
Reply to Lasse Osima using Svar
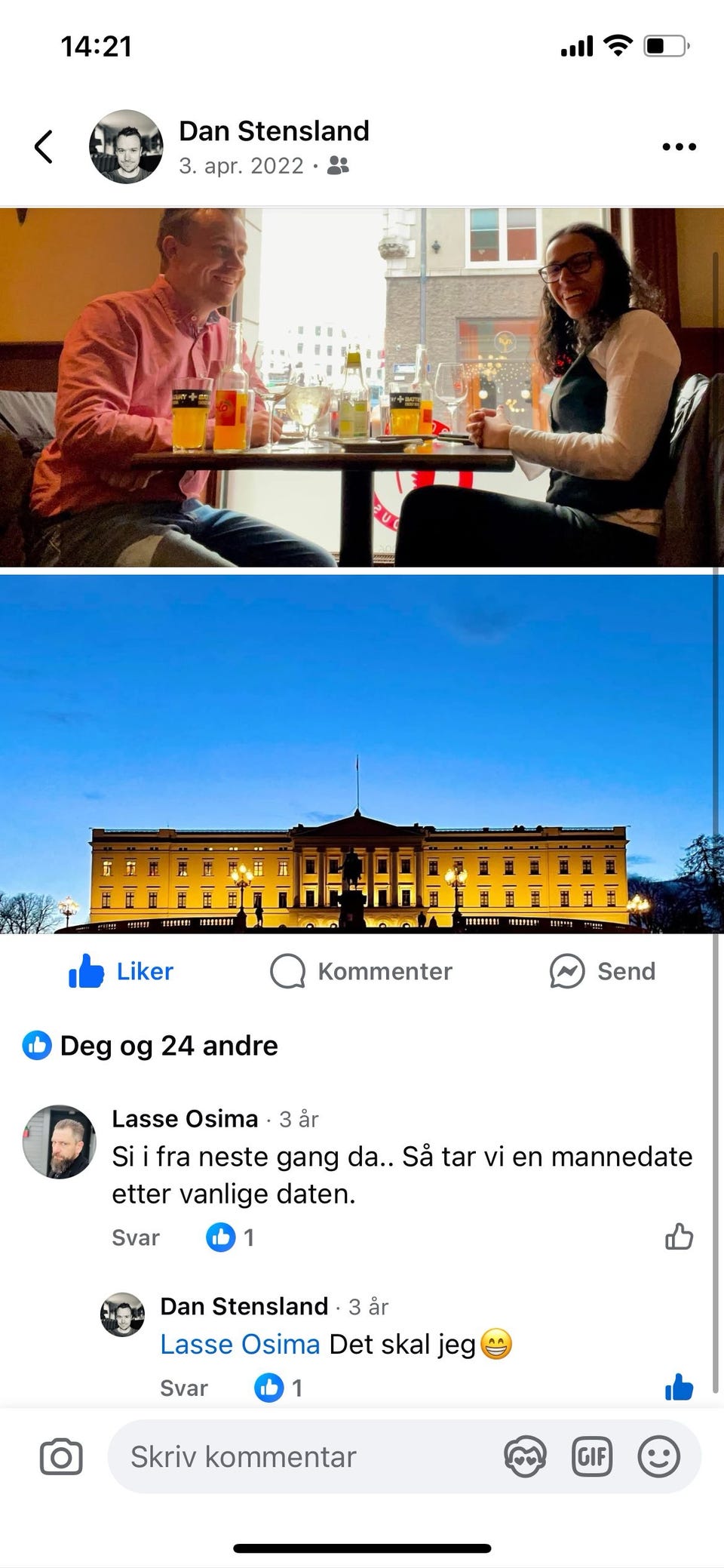coord(135,1237)
